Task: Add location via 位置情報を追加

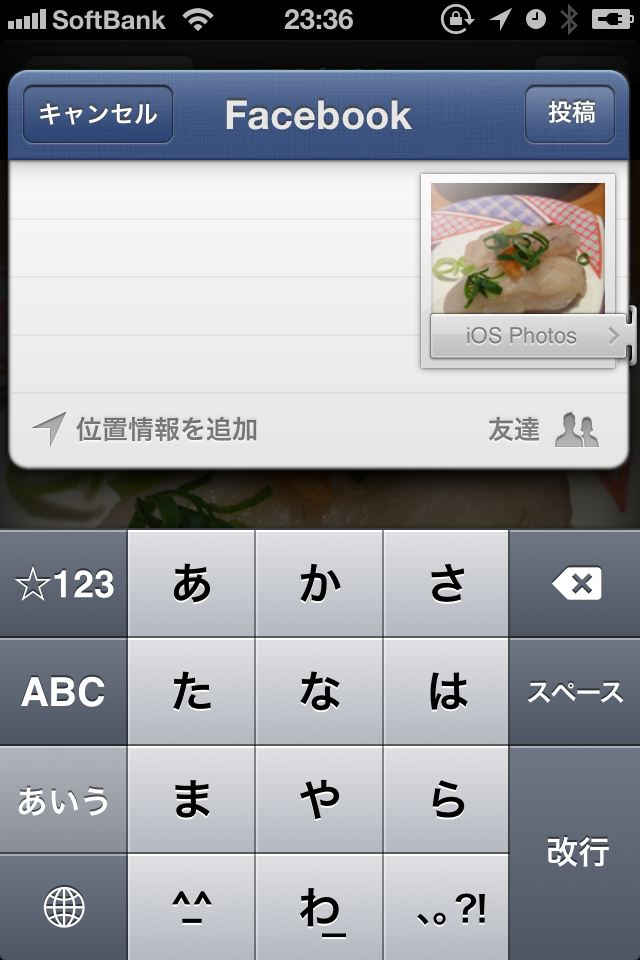Action: coord(146,429)
